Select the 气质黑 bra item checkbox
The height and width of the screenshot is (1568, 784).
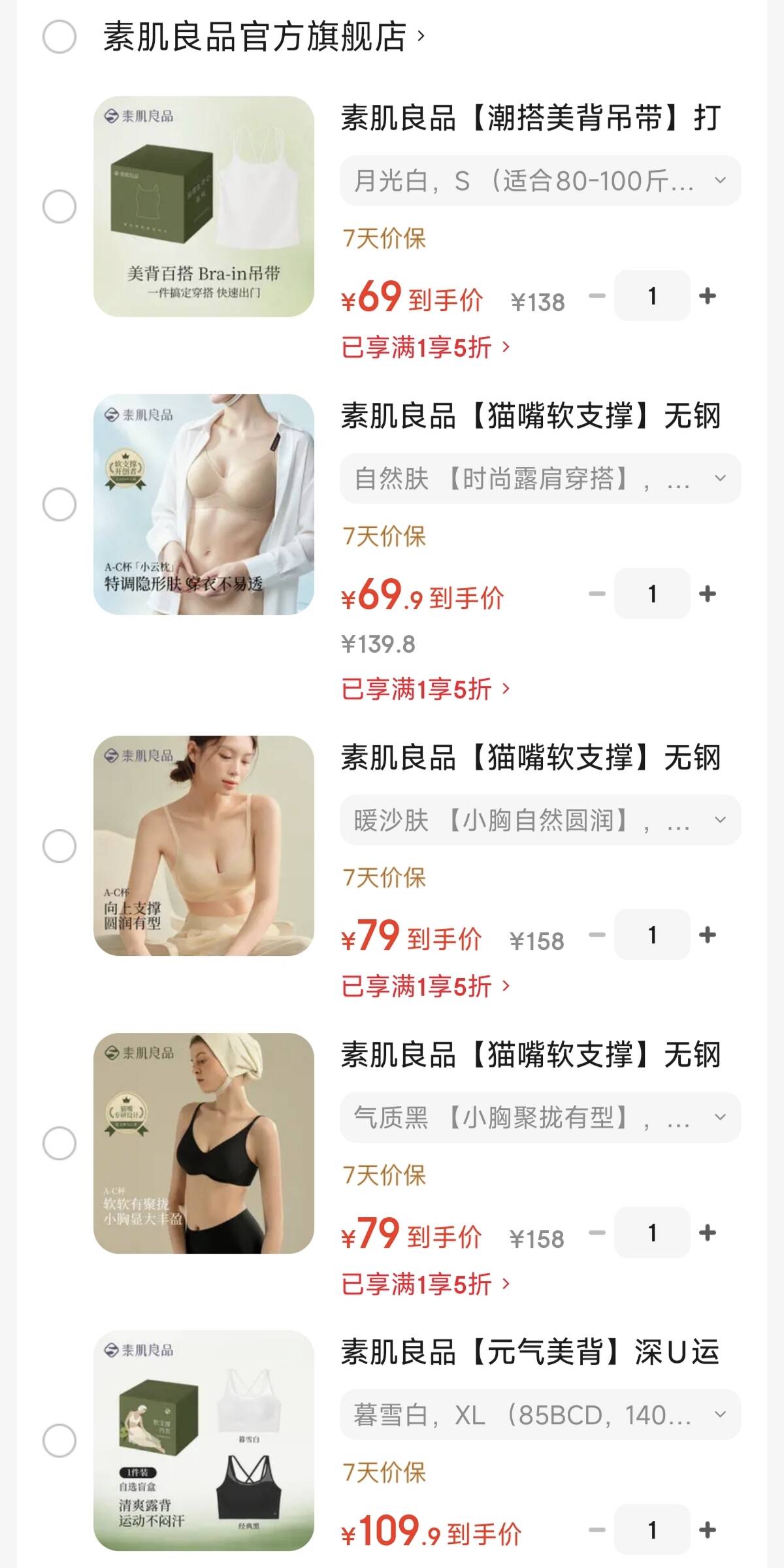59,1143
